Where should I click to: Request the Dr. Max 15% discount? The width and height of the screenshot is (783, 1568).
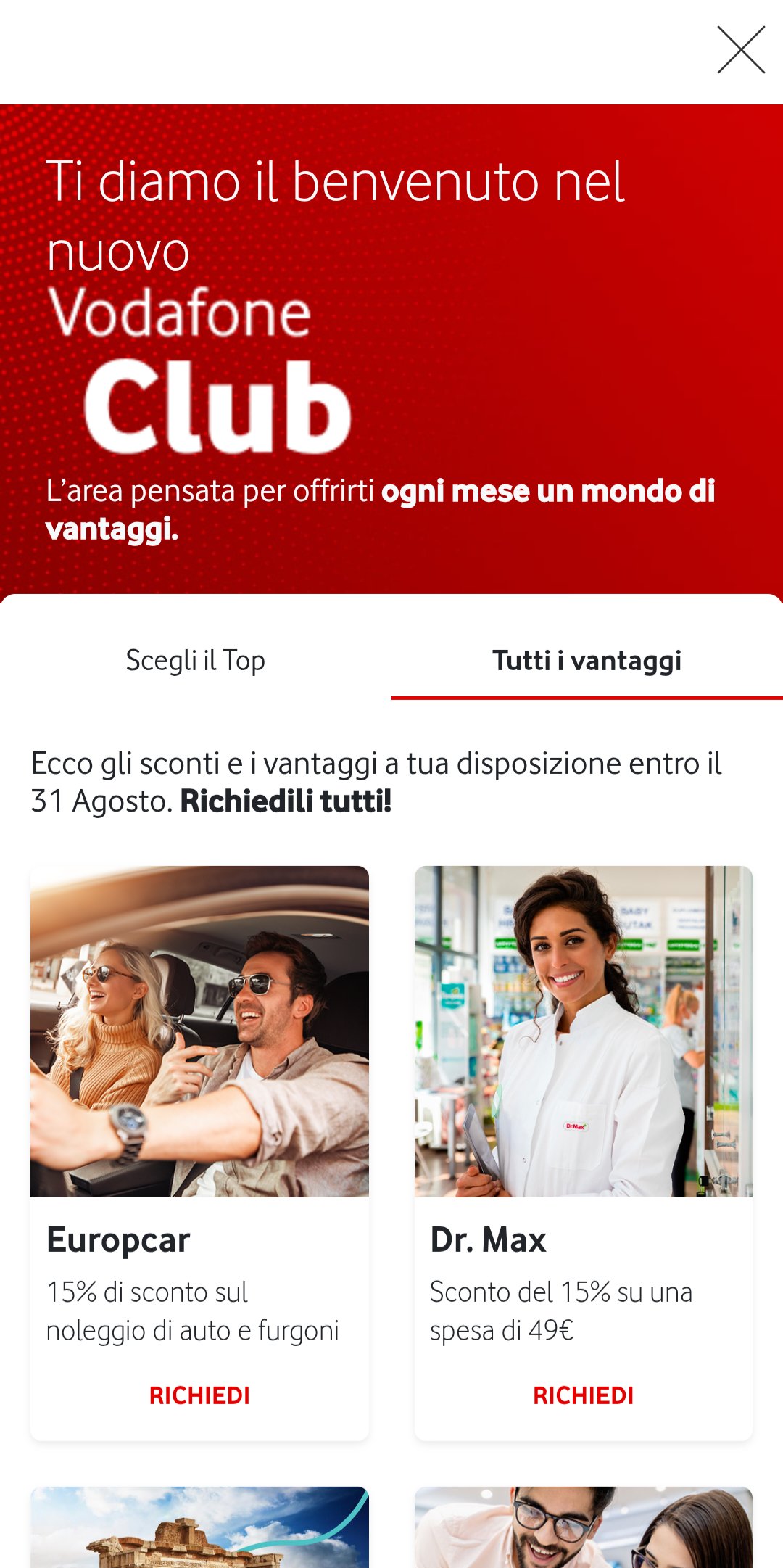click(583, 1395)
